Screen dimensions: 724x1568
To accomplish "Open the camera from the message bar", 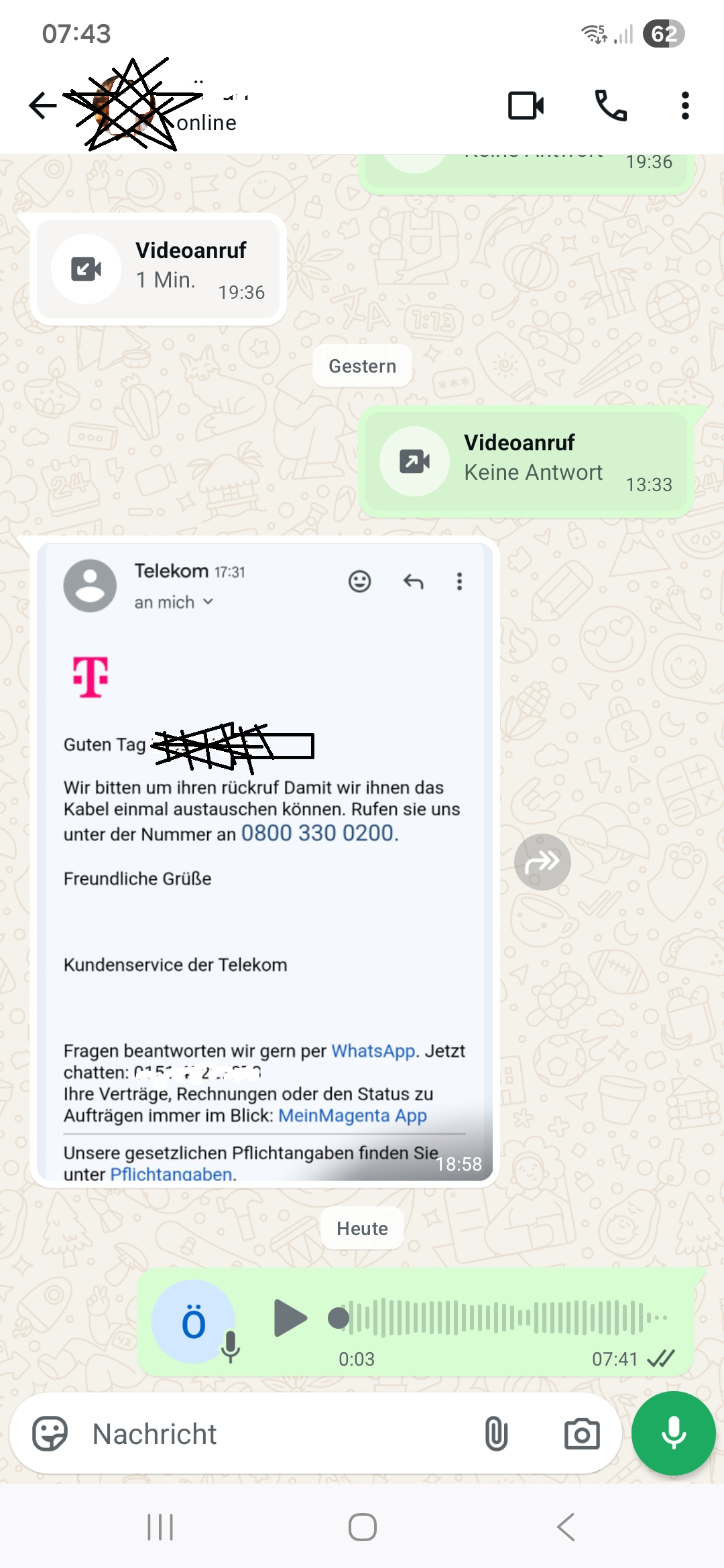I will (x=581, y=1434).
